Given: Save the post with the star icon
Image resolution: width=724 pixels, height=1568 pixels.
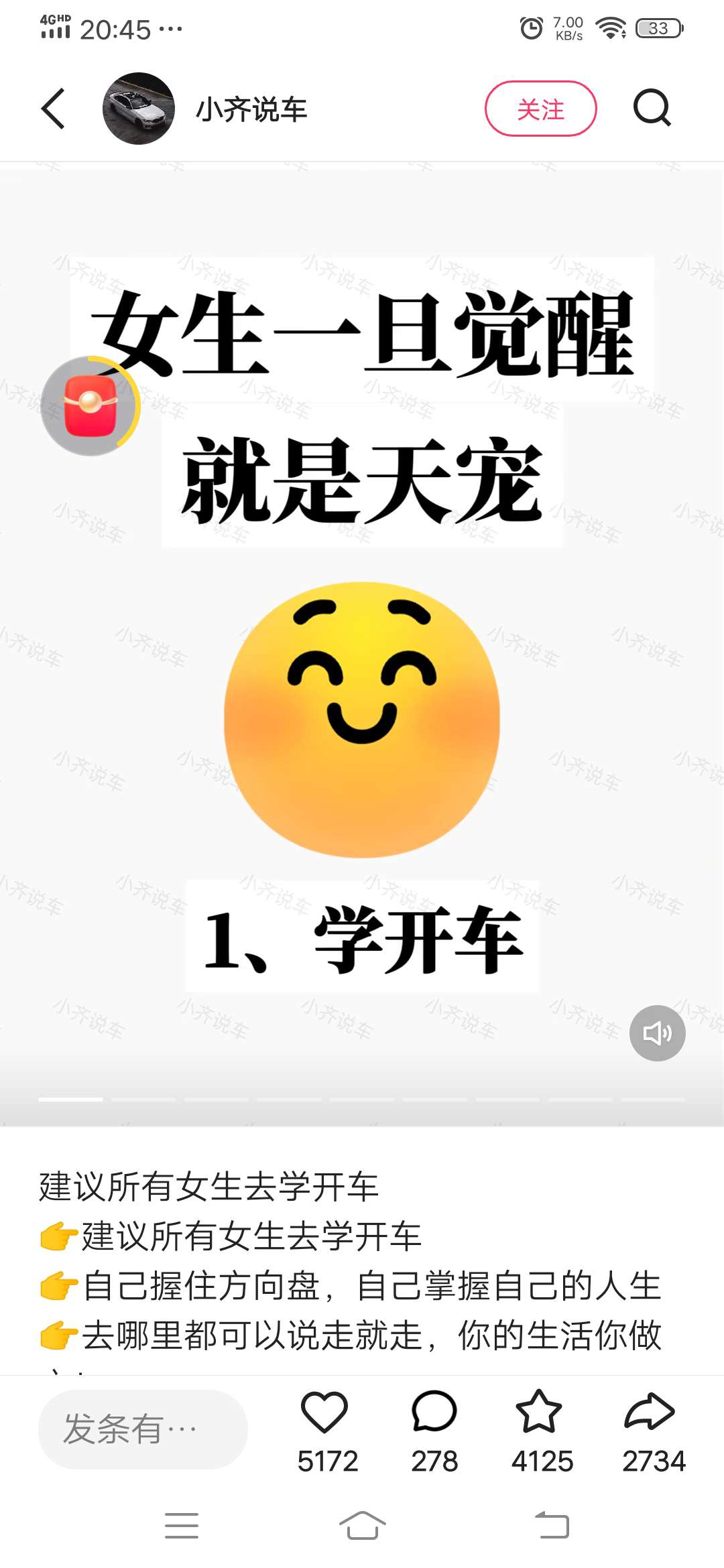Looking at the screenshot, I should click(x=539, y=1413).
